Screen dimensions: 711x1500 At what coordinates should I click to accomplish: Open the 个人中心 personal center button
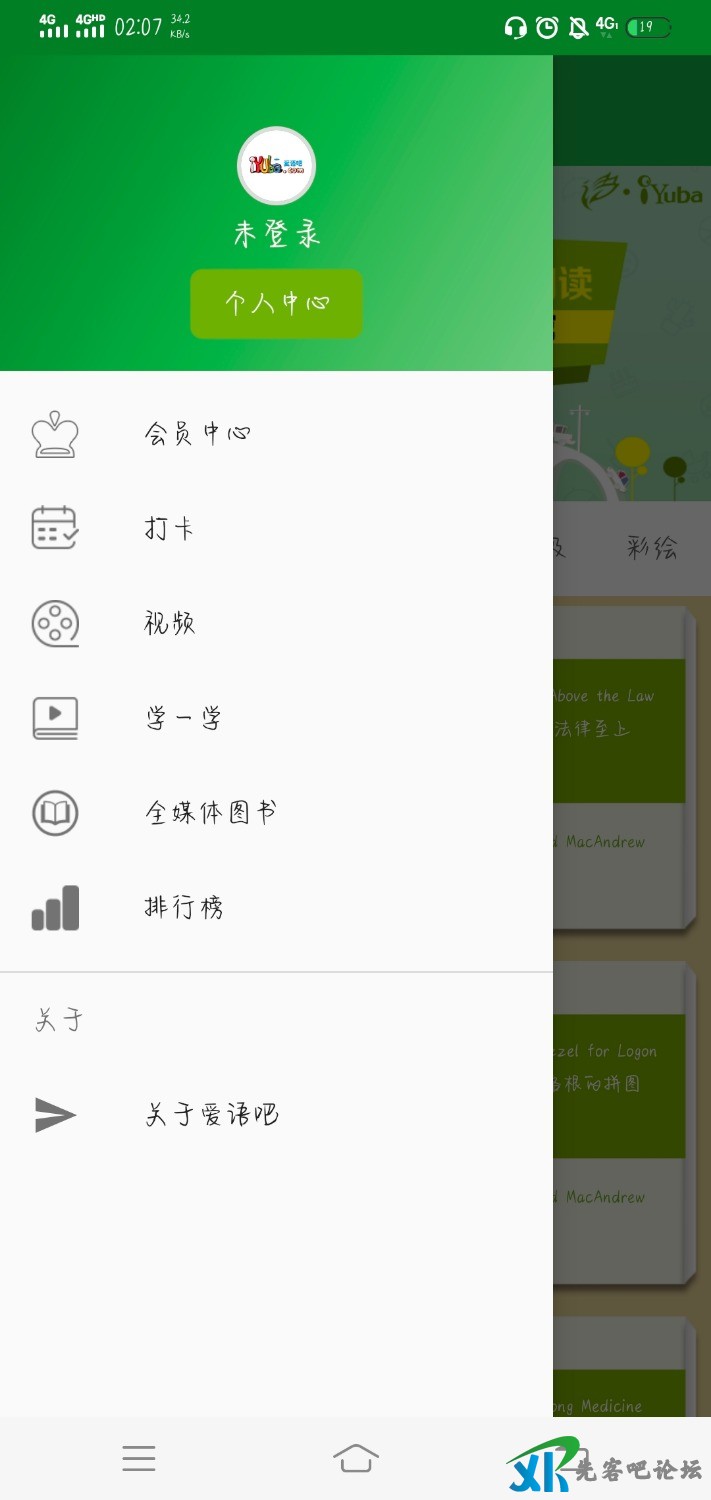click(276, 303)
